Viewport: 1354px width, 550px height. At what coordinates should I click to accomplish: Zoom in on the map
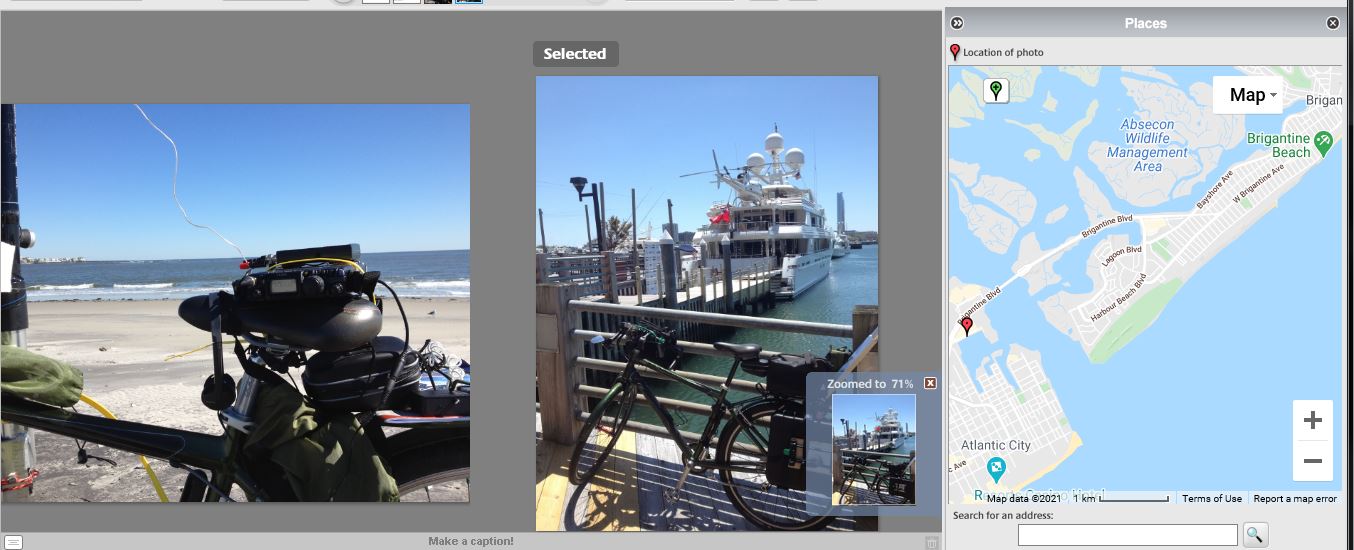click(x=1313, y=421)
